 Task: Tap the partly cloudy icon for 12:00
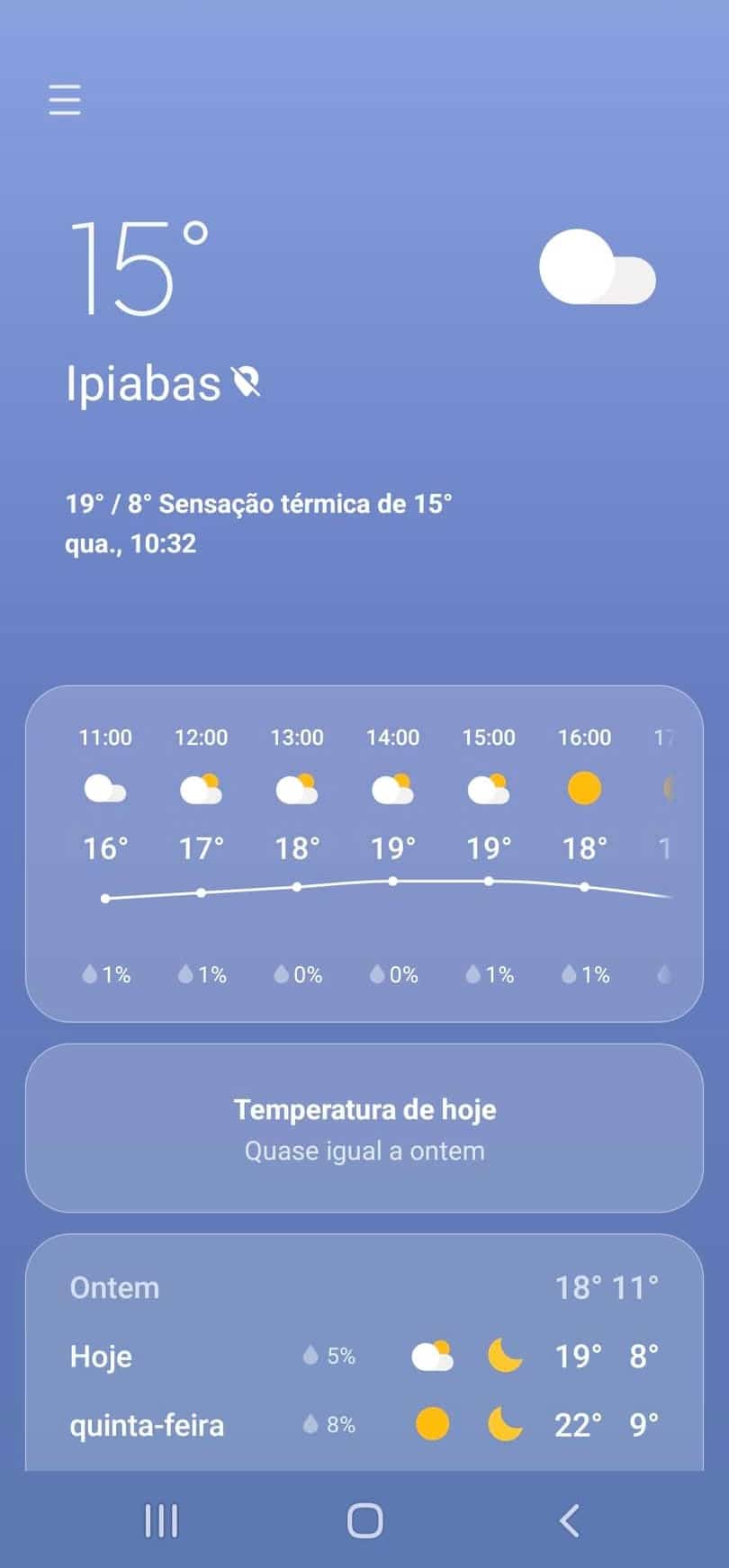coord(202,788)
